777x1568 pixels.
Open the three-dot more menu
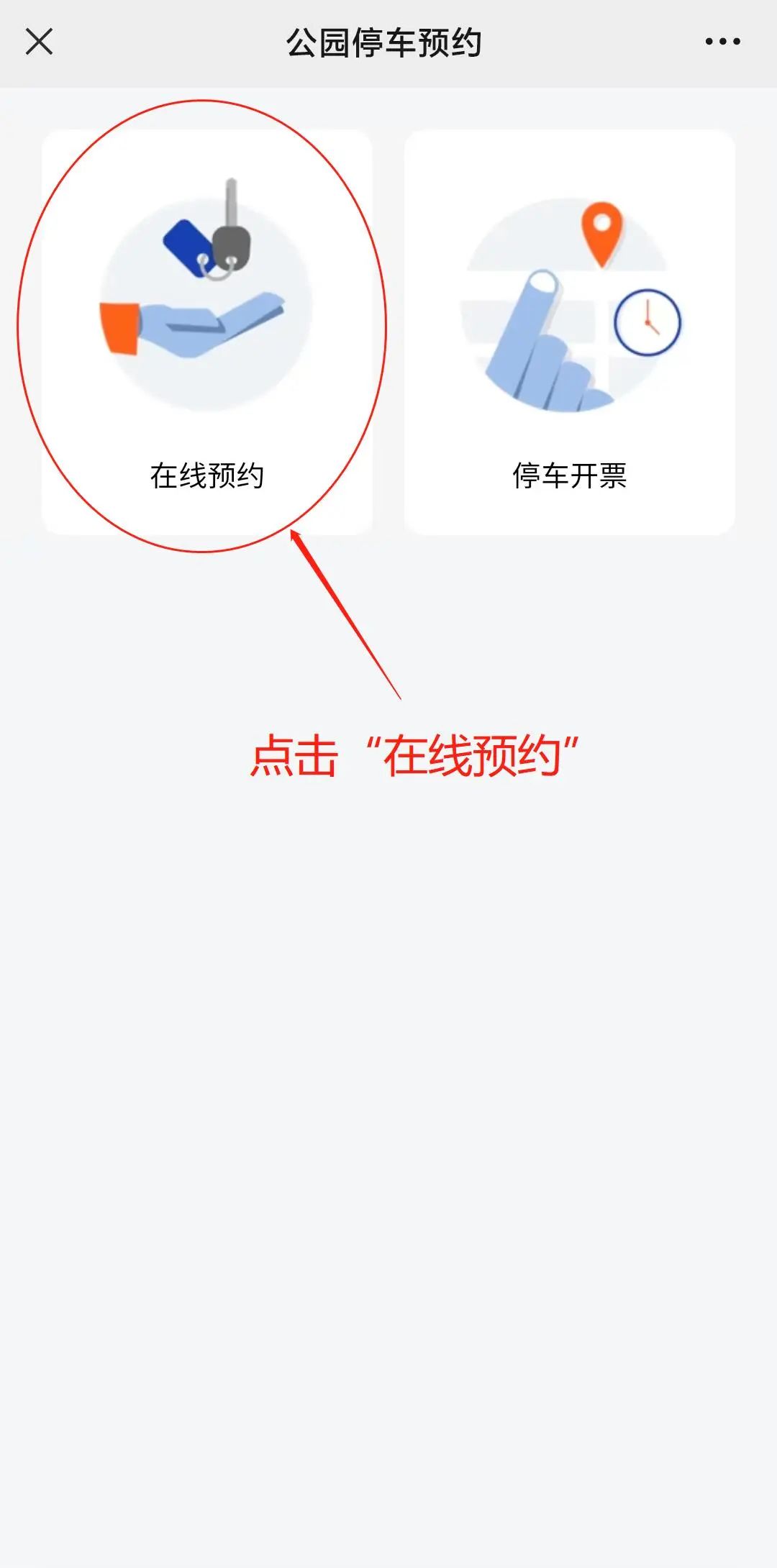tap(722, 42)
